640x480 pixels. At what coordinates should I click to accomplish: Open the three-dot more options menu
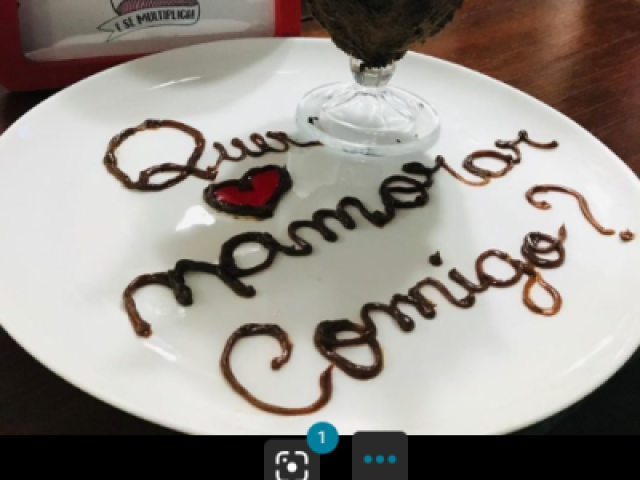[380, 459]
